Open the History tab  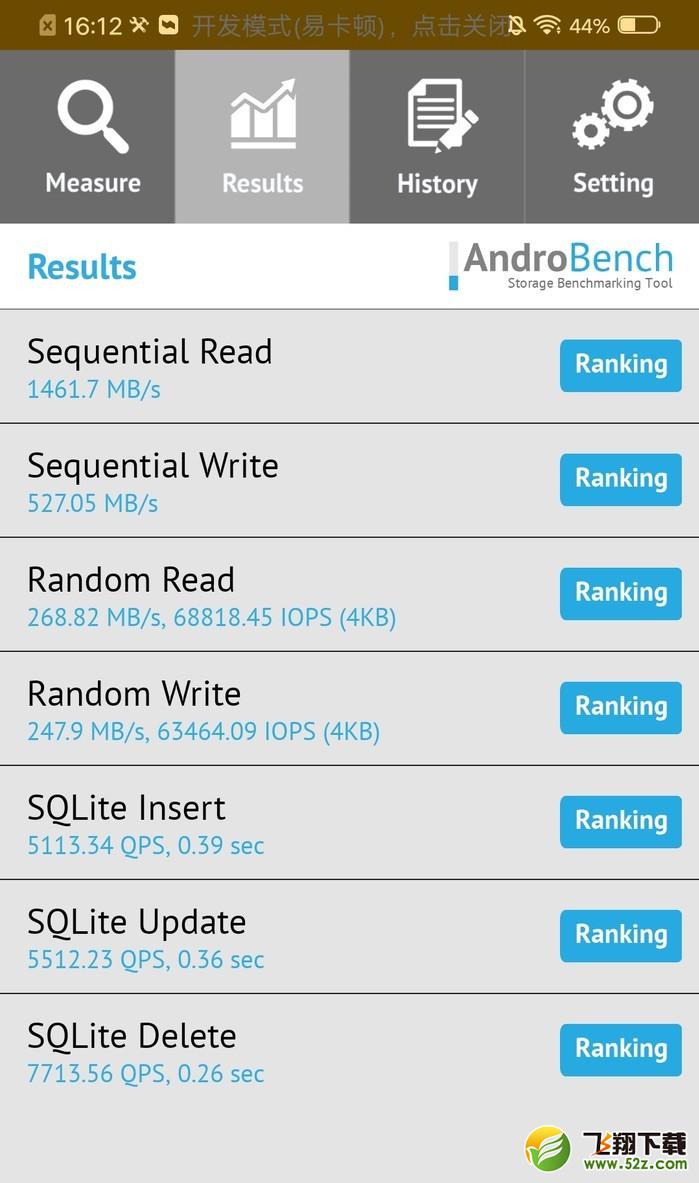click(x=437, y=137)
